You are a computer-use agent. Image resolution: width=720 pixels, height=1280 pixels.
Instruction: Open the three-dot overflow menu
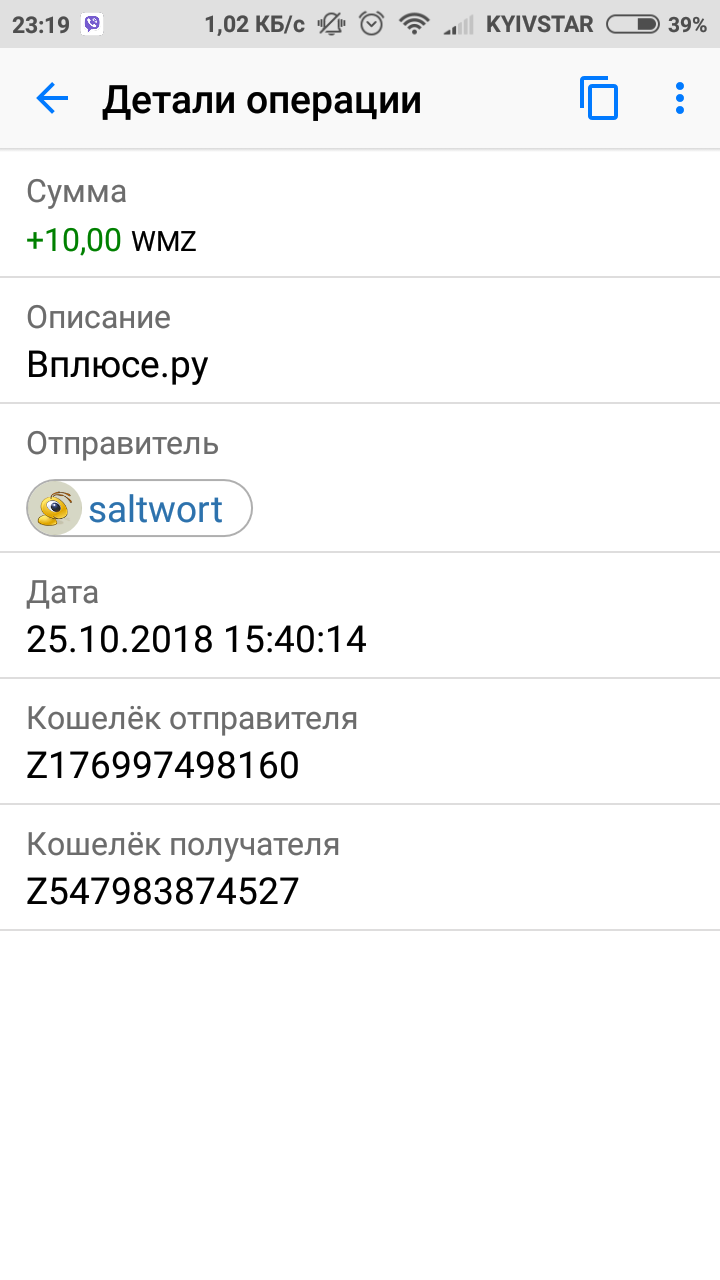(680, 99)
